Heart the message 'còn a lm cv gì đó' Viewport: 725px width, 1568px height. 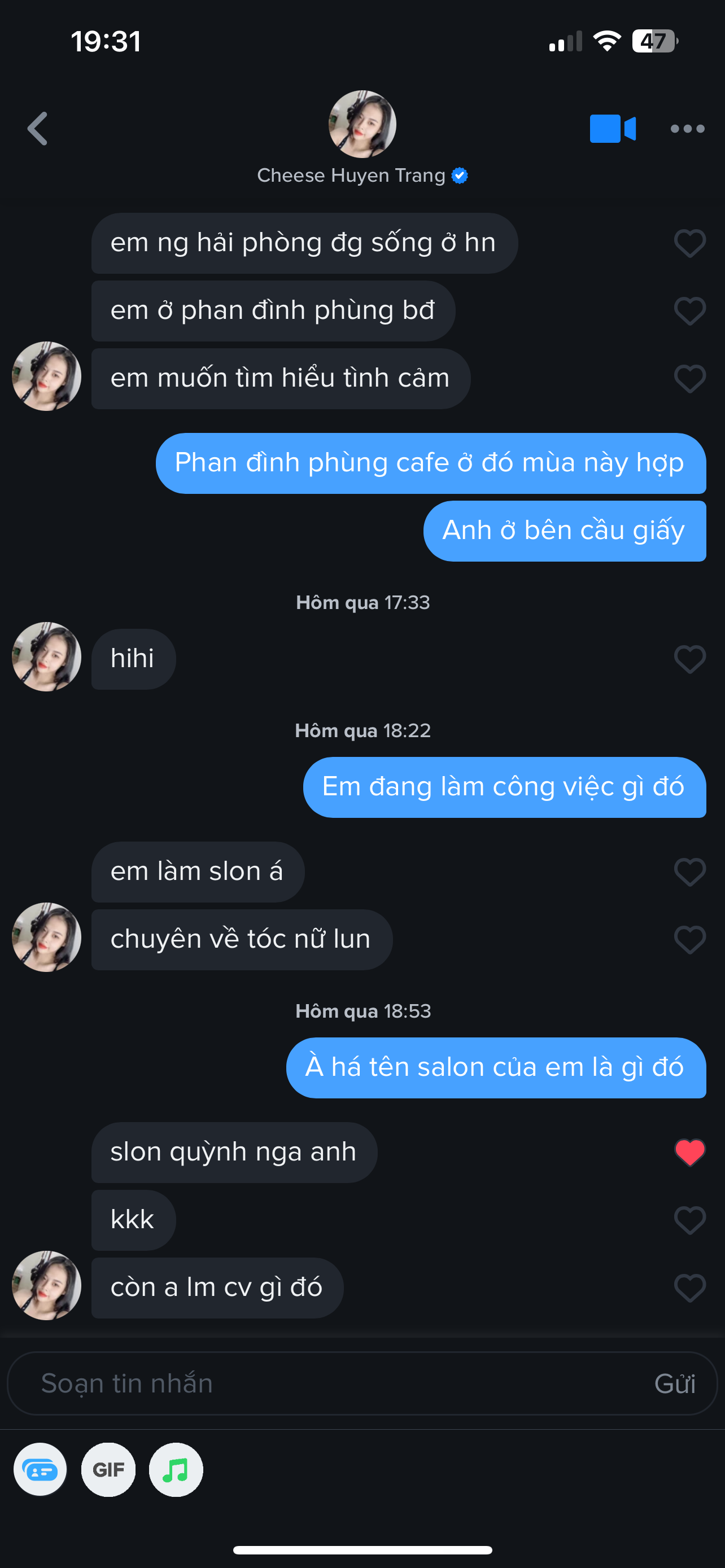tap(689, 1288)
